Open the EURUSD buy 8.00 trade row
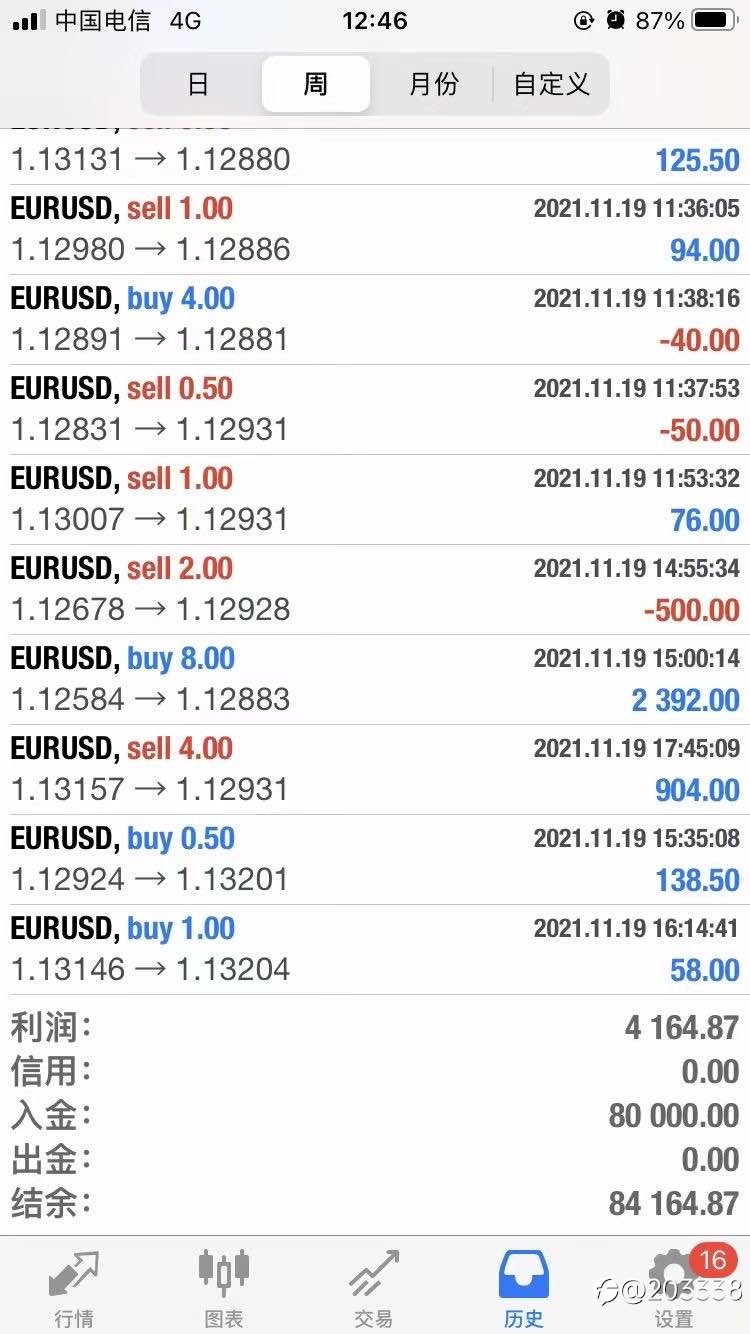Screen dimensions: 750x1334 pyautogui.click(x=375, y=680)
